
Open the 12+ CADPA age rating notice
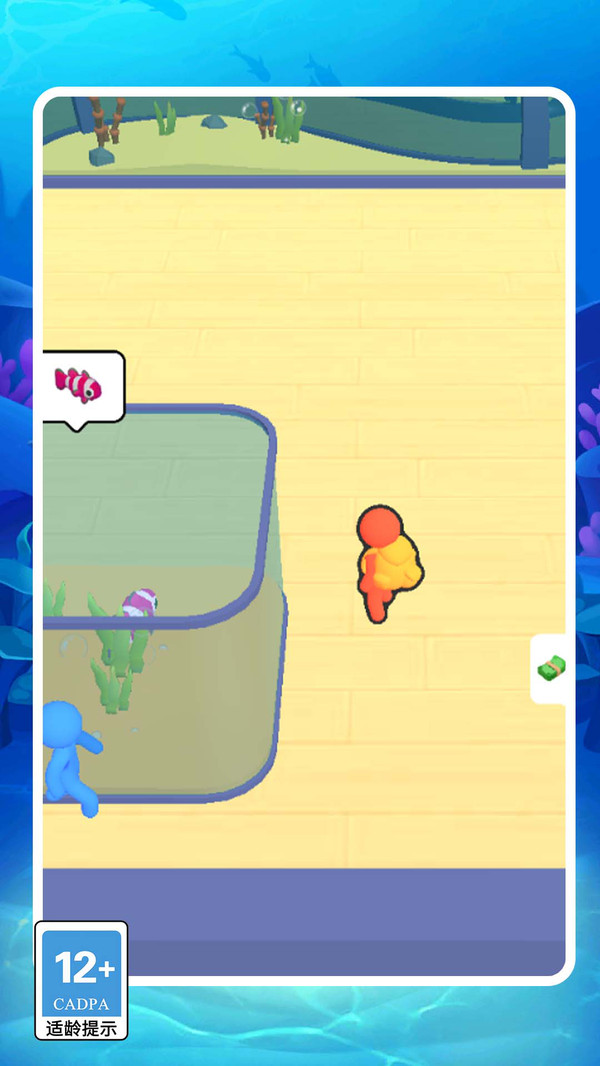pyautogui.click(x=82, y=980)
